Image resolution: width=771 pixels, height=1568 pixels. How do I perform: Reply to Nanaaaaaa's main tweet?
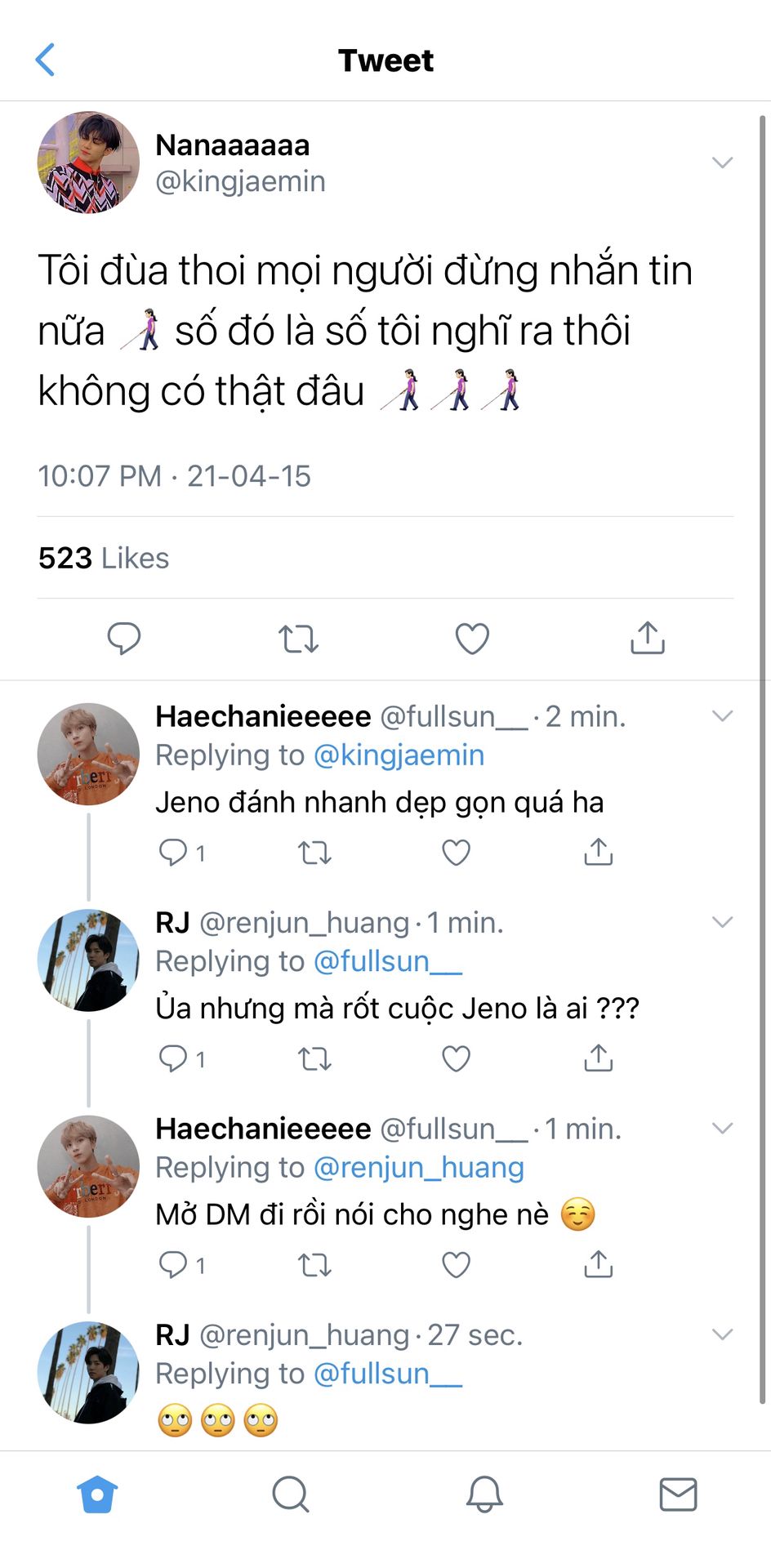(x=124, y=639)
